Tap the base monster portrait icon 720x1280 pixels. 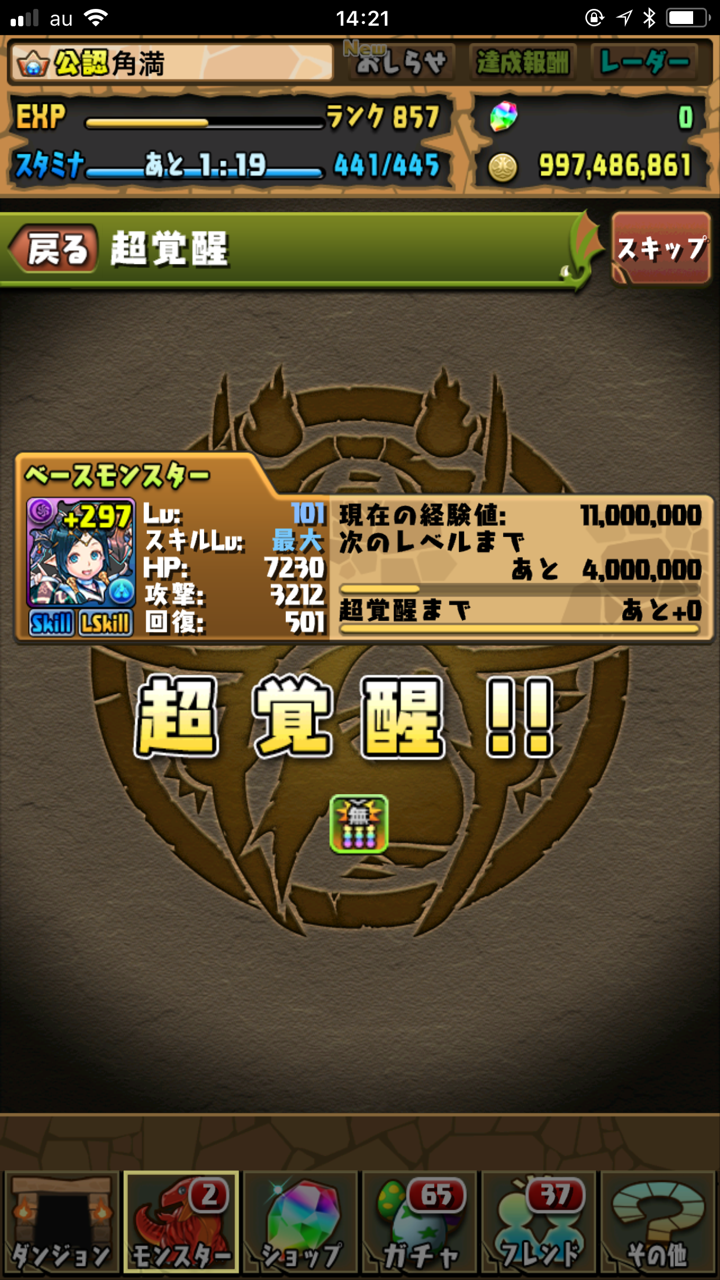pos(80,553)
